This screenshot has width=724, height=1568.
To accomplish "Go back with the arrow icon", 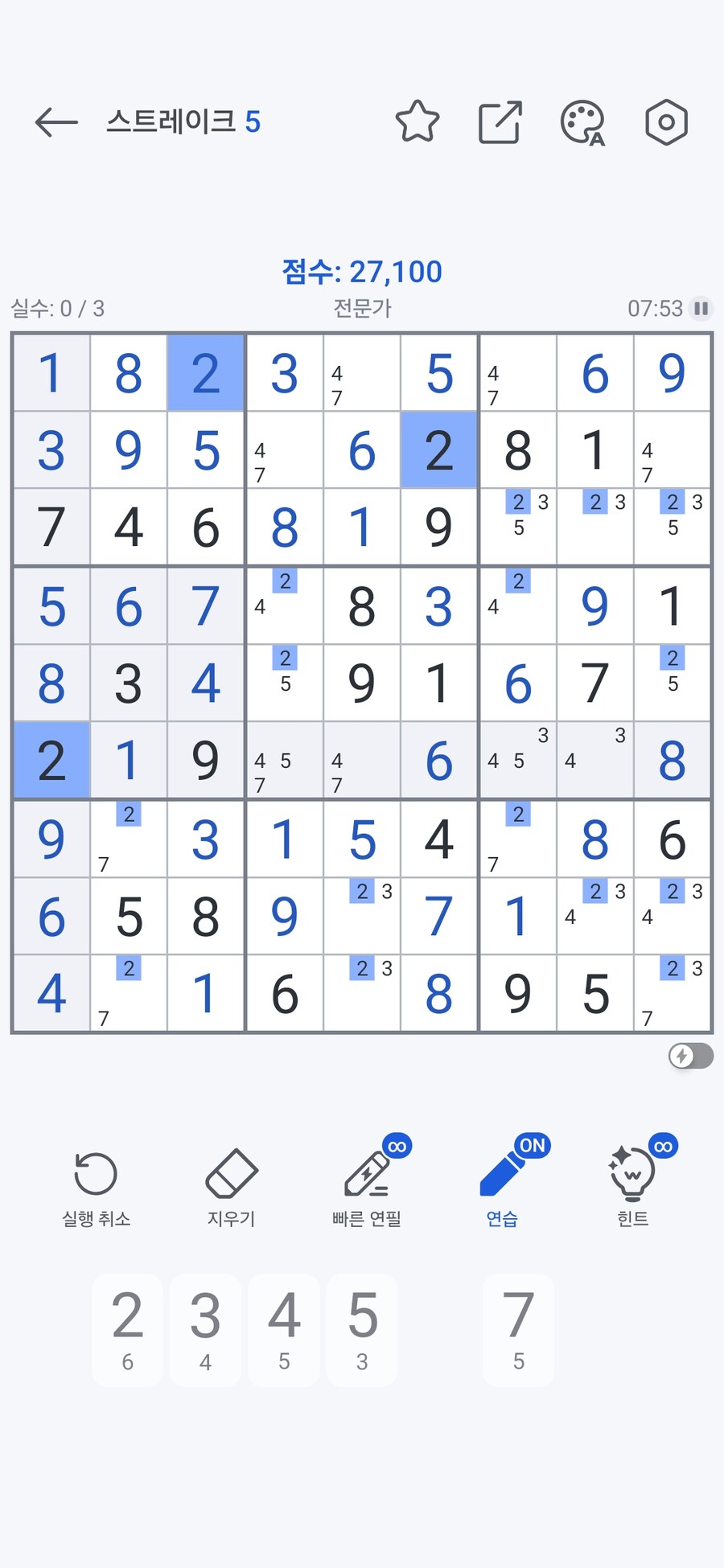I will [x=56, y=122].
